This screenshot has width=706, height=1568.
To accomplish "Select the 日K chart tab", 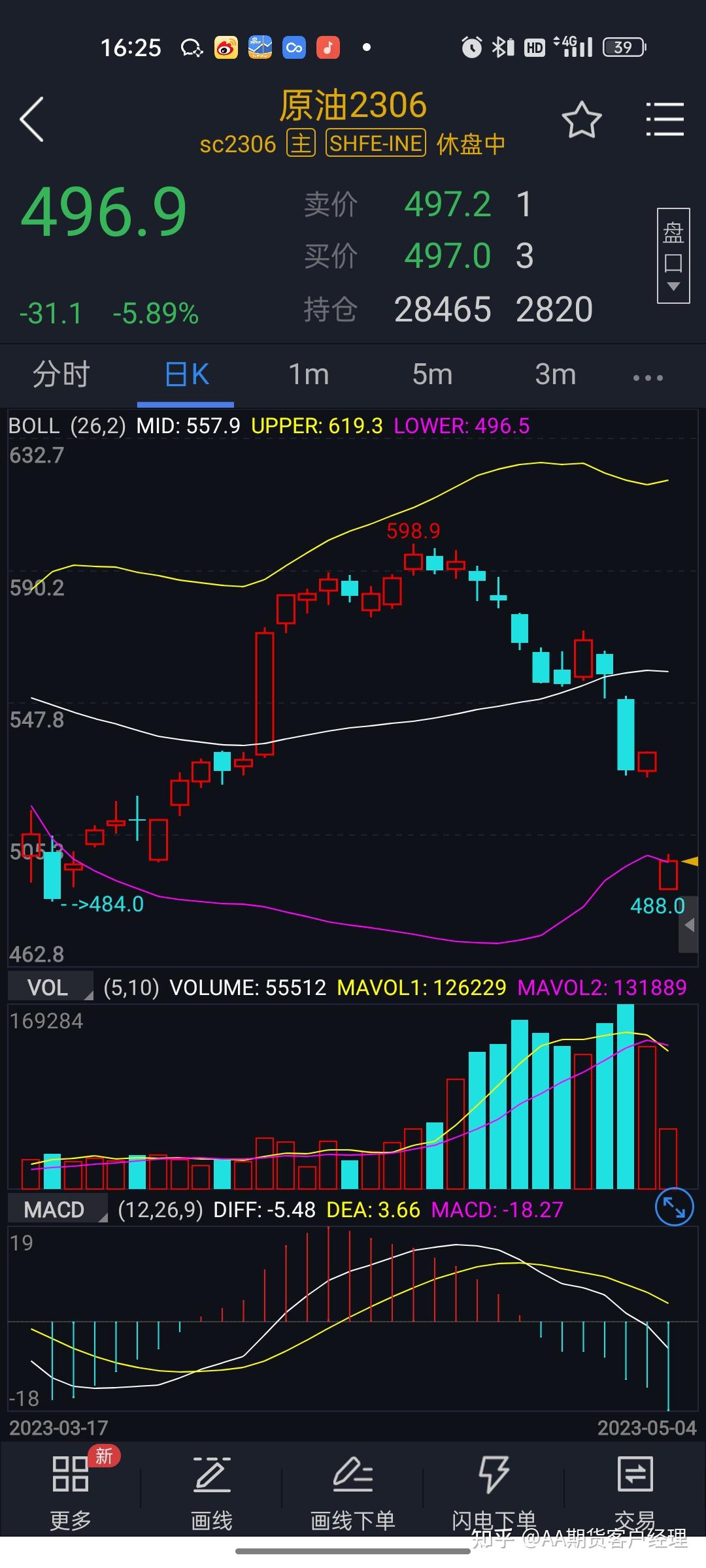I will click(x=186, y=375).
